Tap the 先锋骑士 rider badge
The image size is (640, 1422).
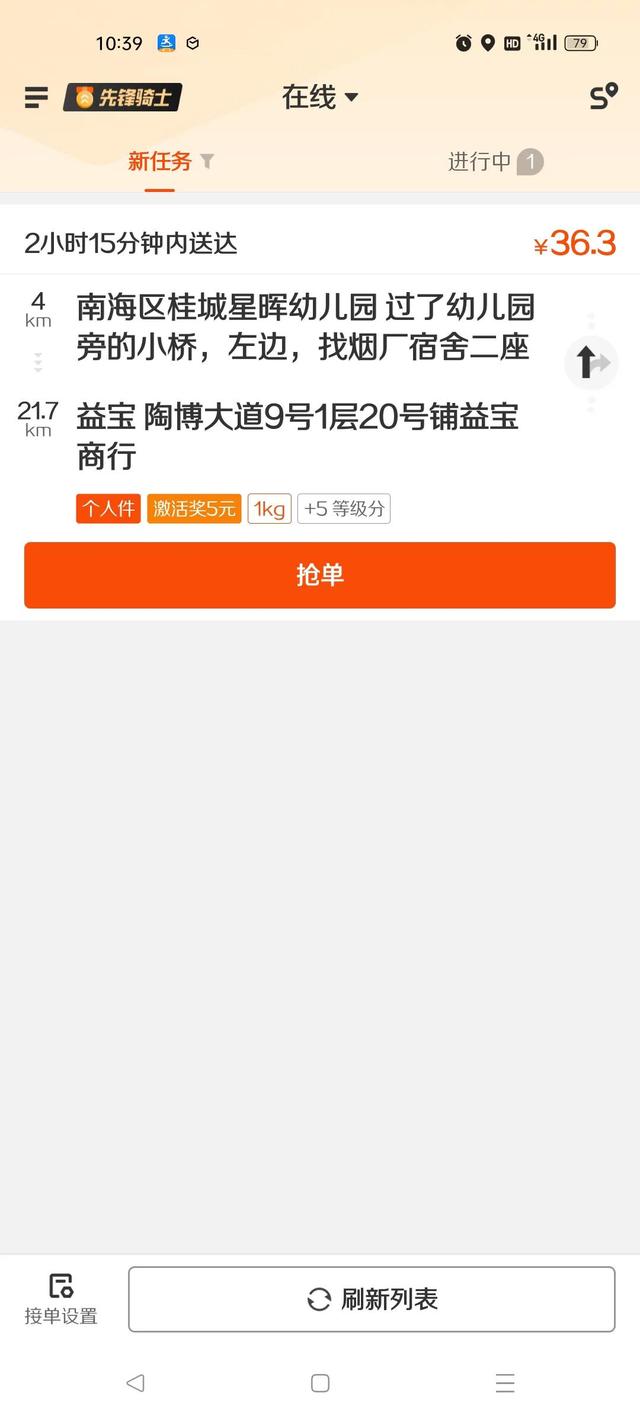coord(123,97)
